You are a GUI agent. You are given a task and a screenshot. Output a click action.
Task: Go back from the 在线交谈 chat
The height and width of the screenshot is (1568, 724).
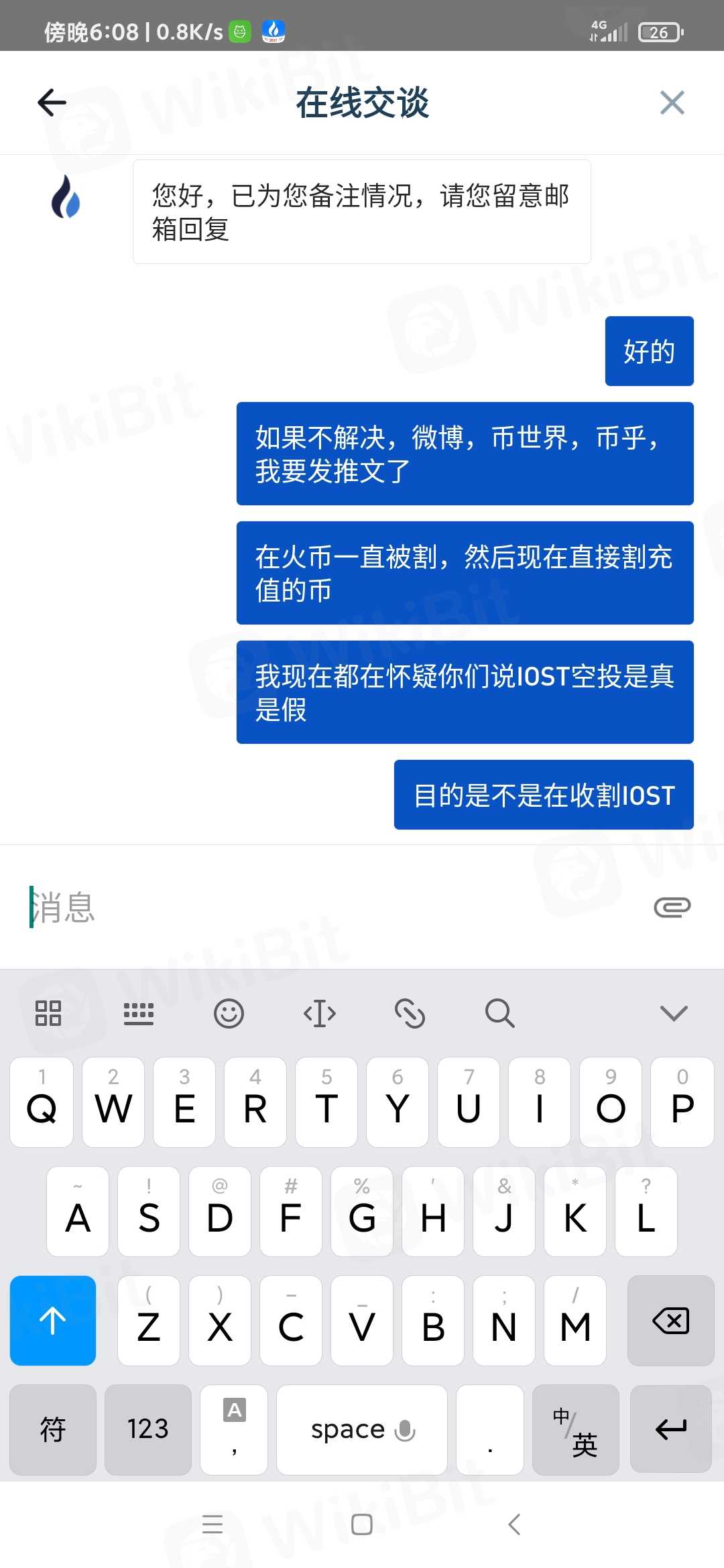tap(52, 103)
